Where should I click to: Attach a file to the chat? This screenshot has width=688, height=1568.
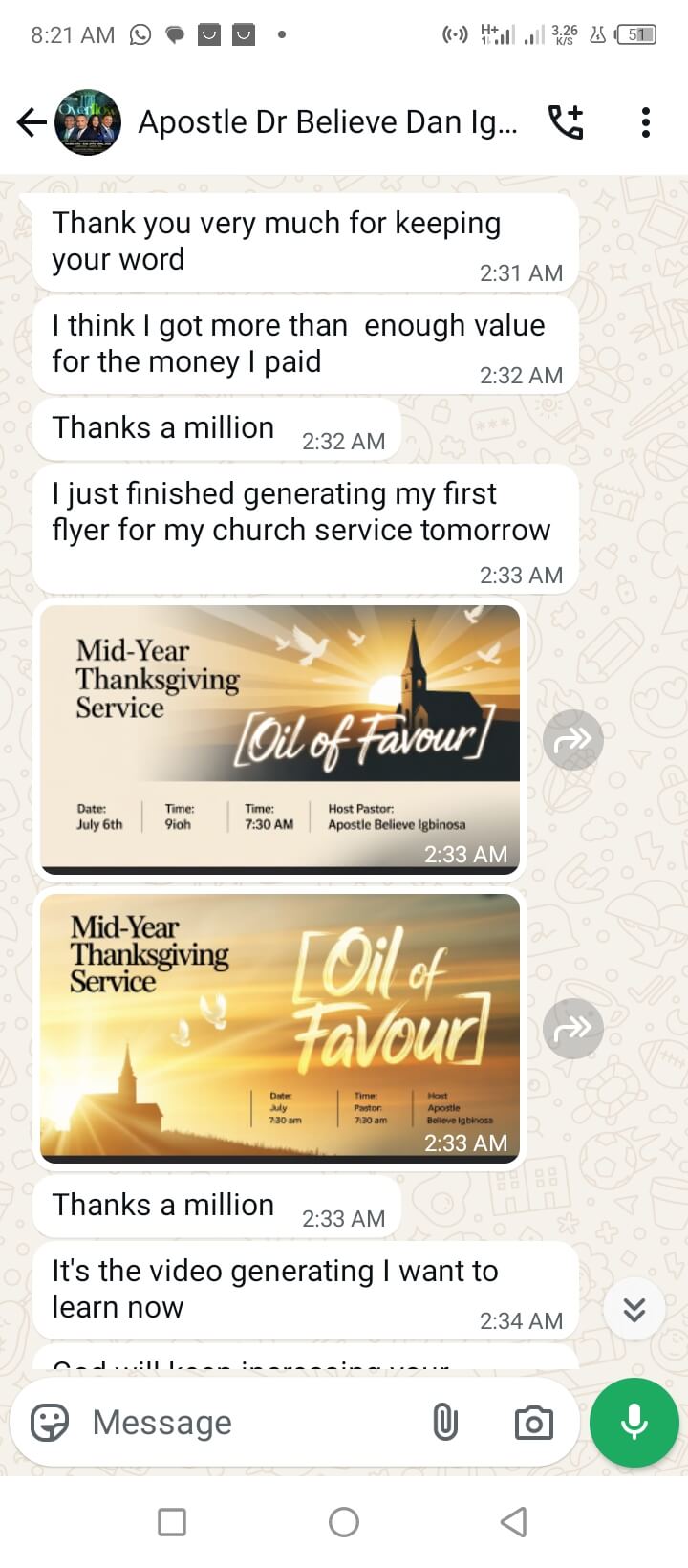pyautogui.click(x=444, y=1423)
